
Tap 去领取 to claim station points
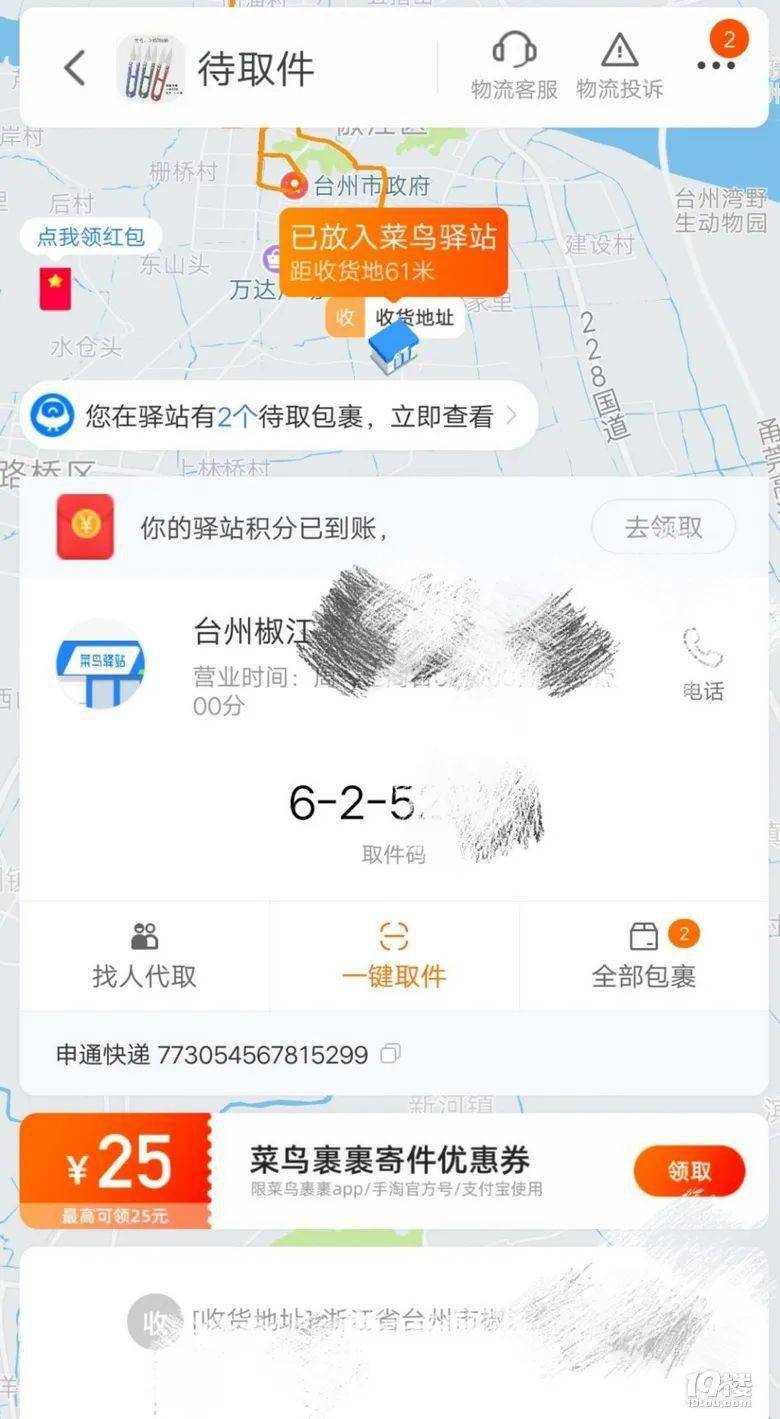[663, 527]
